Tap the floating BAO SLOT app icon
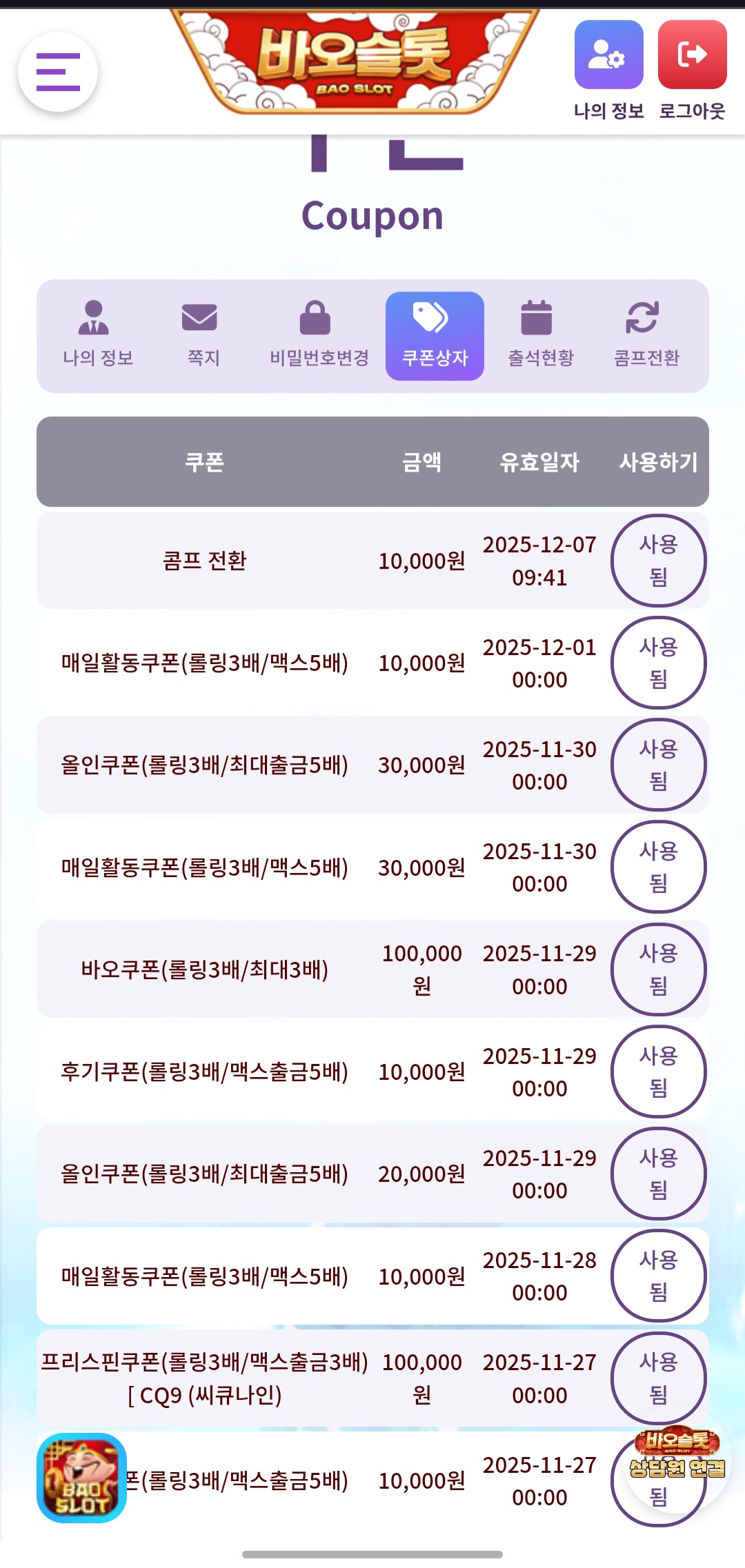745x1568 pixels. (x=81, y=1478)
